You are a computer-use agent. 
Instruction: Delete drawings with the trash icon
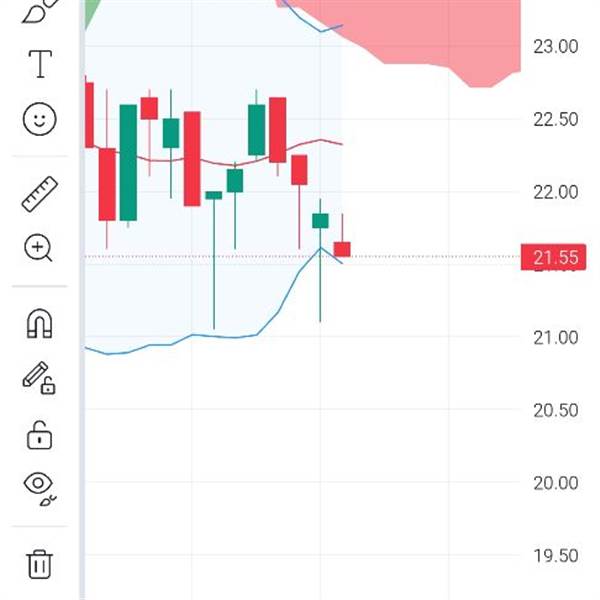(39, 563)
